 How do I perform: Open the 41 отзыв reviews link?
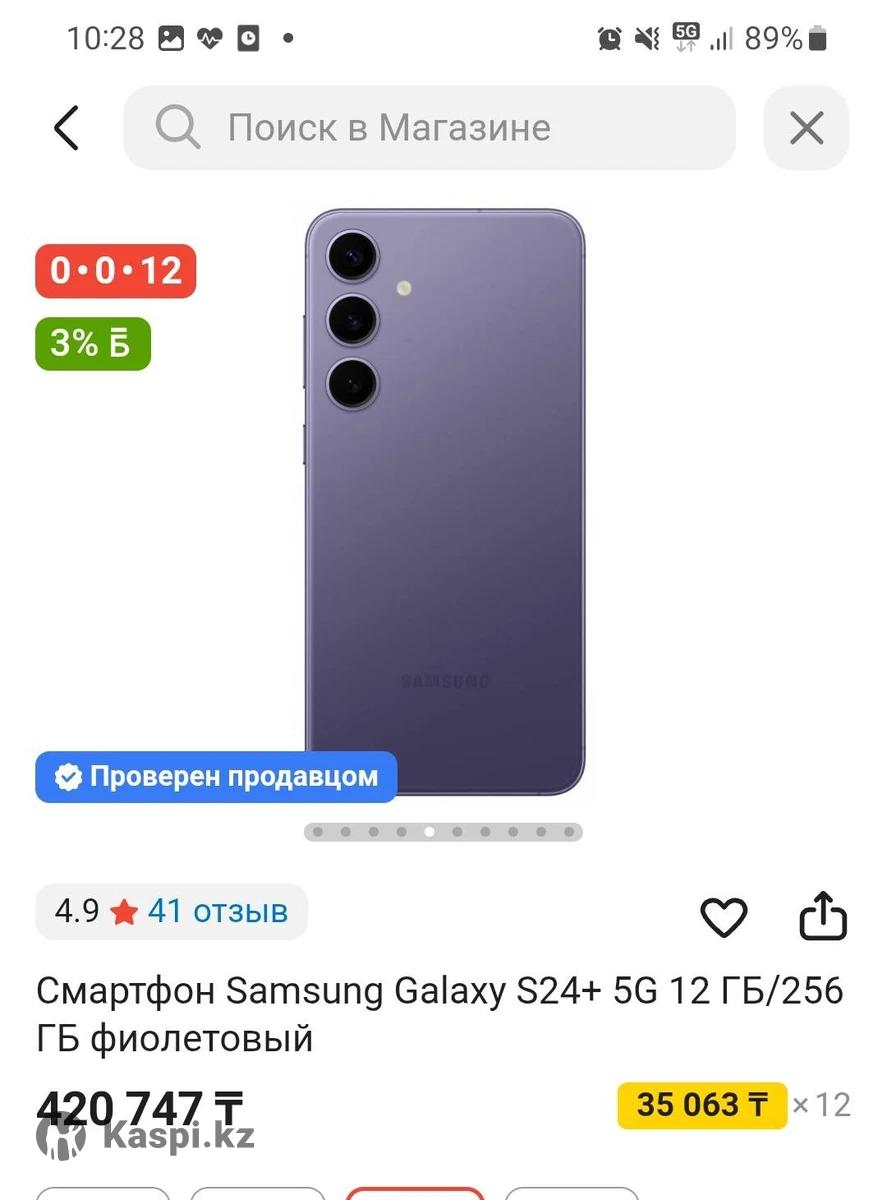[x=217, y=911]
